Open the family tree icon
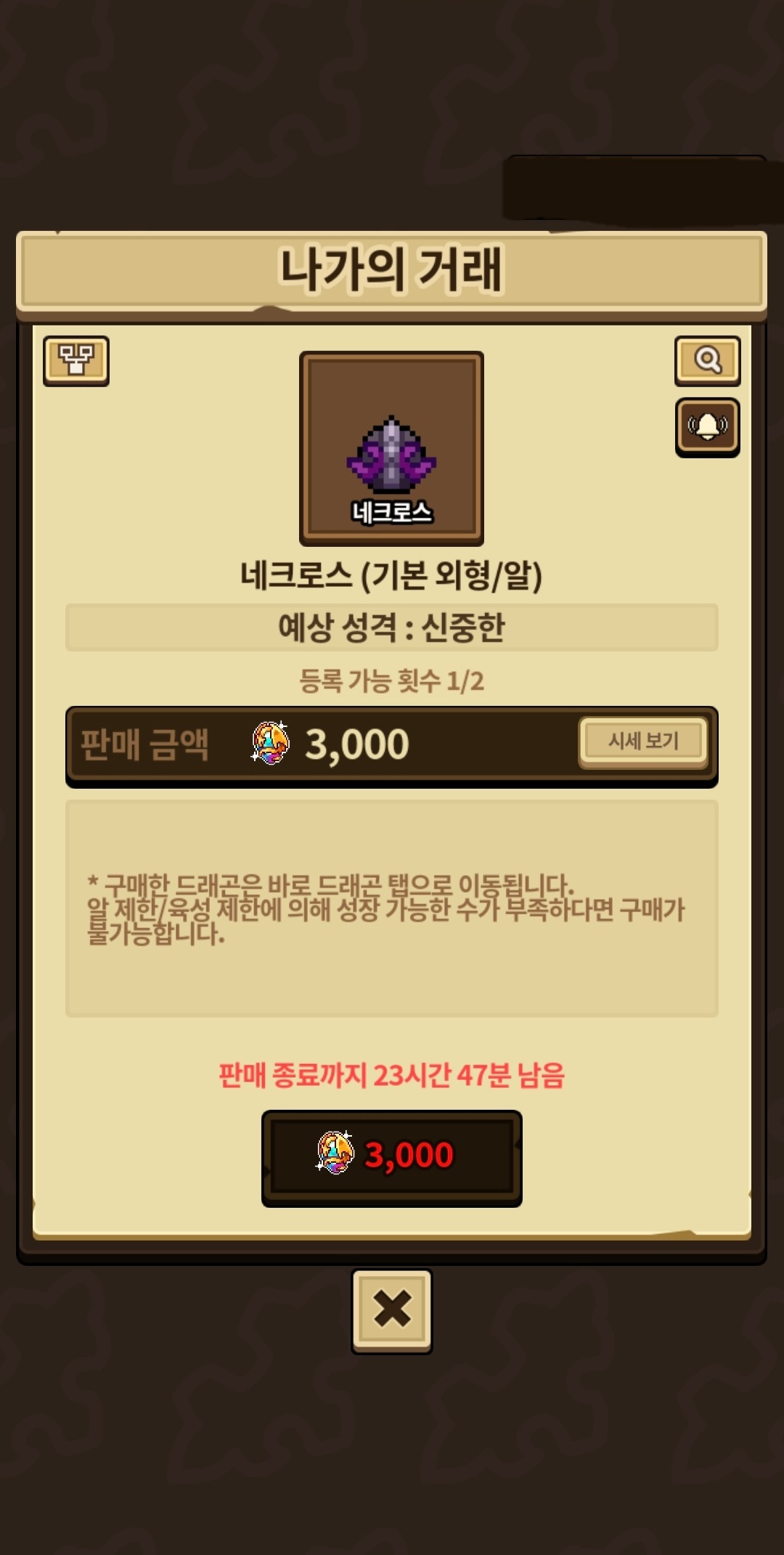Image resolution: width=784 pixels, height=1555 pixels. coord(76,360)
